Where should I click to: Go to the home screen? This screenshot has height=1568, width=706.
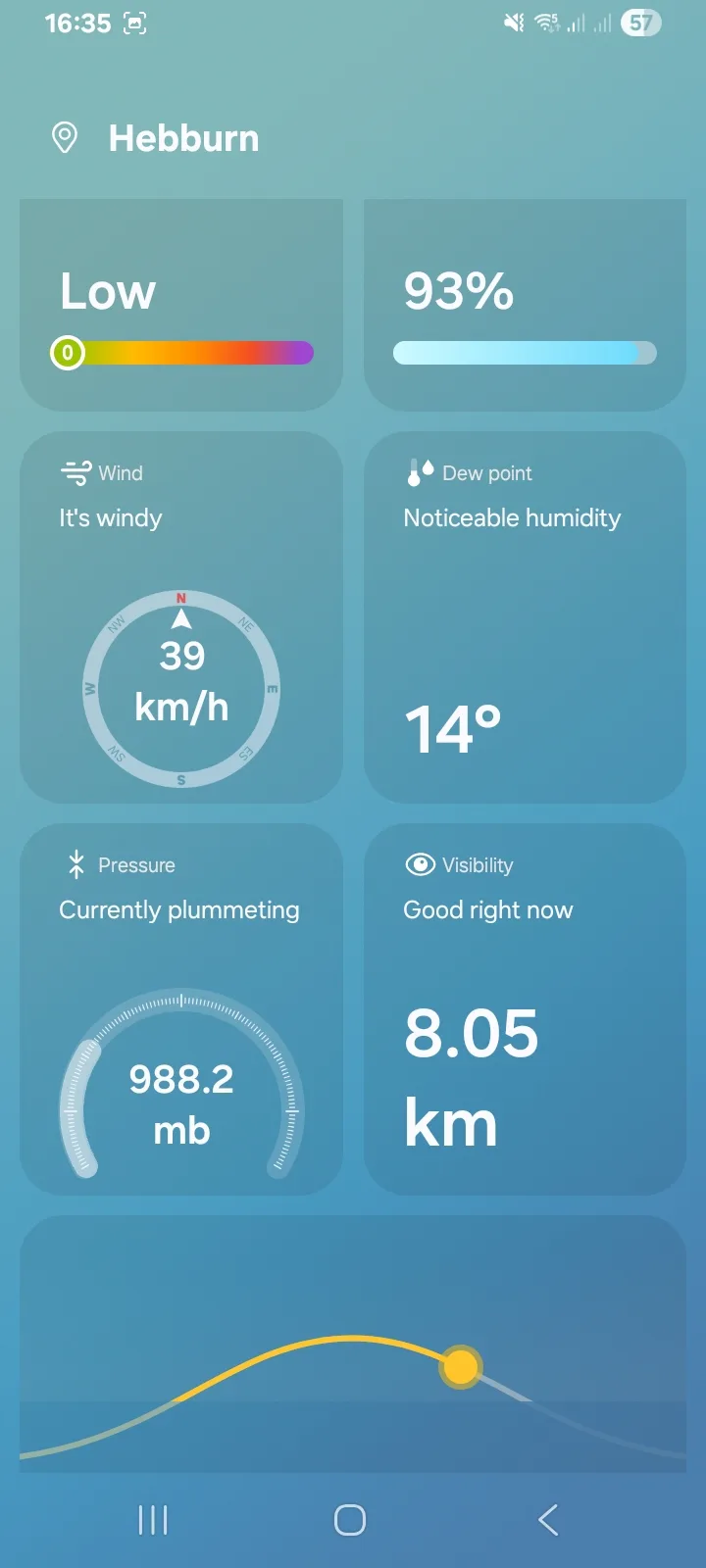(x=350, y=1520)
